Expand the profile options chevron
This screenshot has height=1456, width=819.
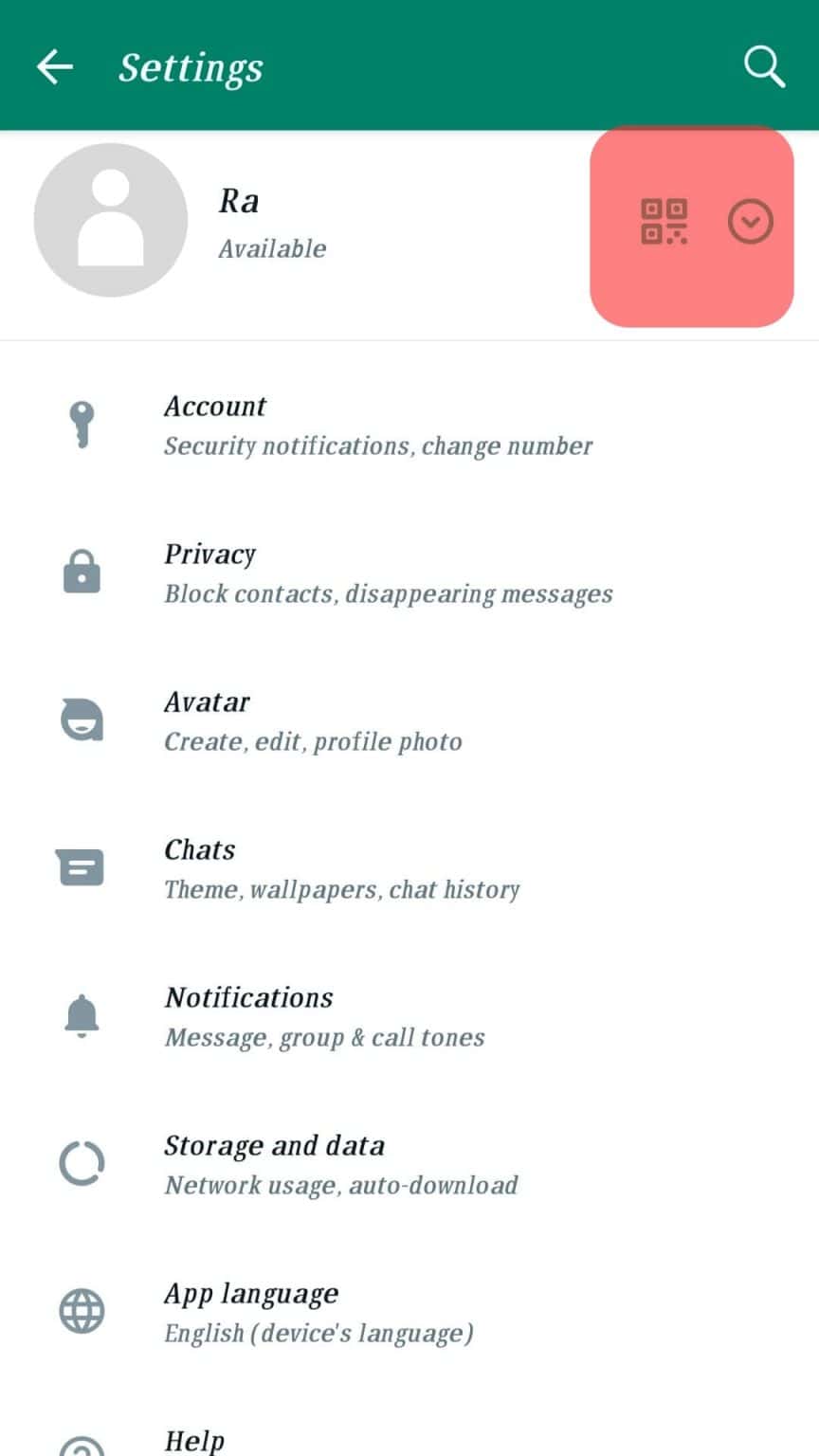(750, 221)
